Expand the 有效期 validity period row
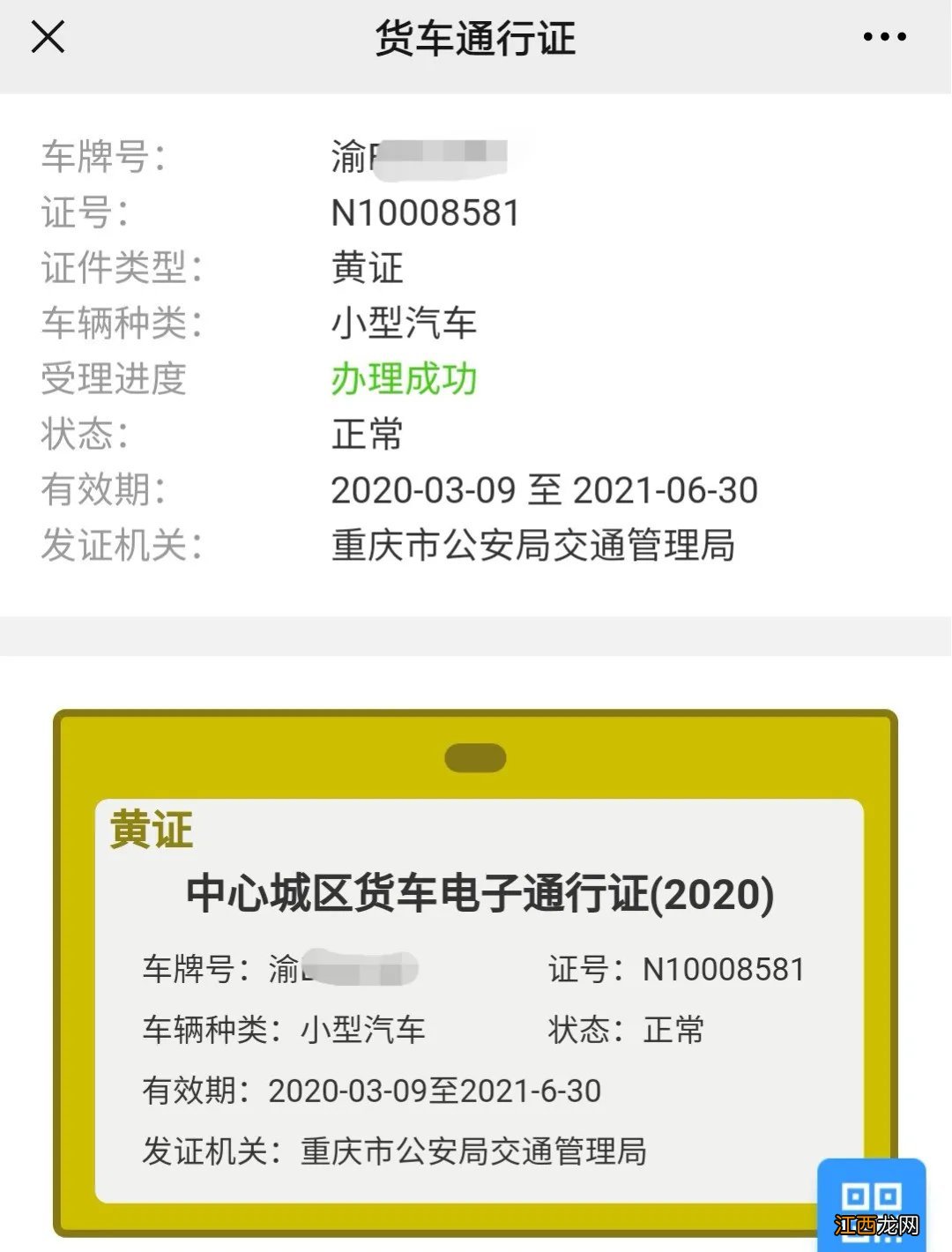The height and width of the screenshot is (1252, 952). point(542,489)
